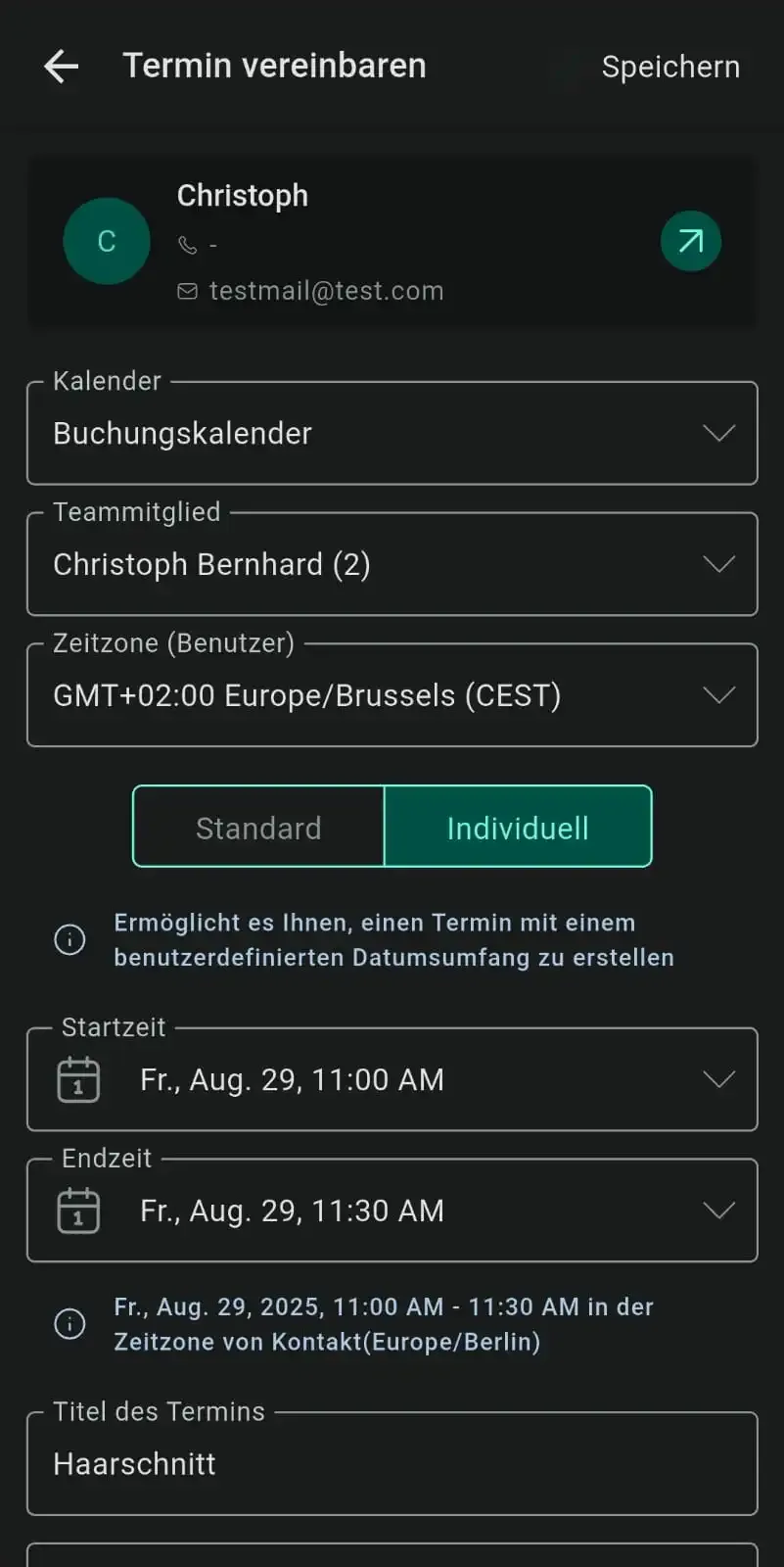
Task: Change the Zeitzone (Benutzer) selection
Action: [x=392, y=695]
